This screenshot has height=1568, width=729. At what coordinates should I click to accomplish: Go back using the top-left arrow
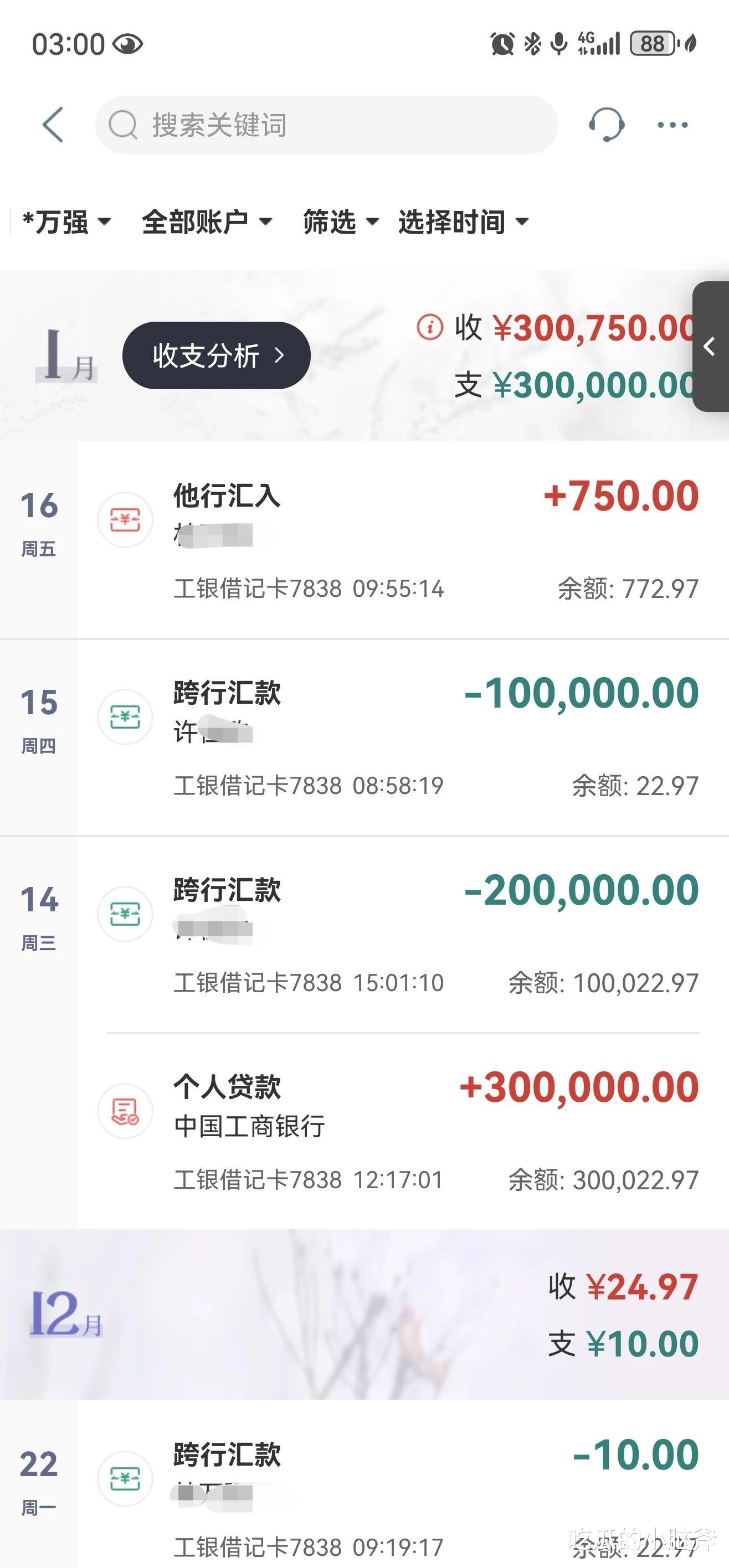(x=53, y=125)
